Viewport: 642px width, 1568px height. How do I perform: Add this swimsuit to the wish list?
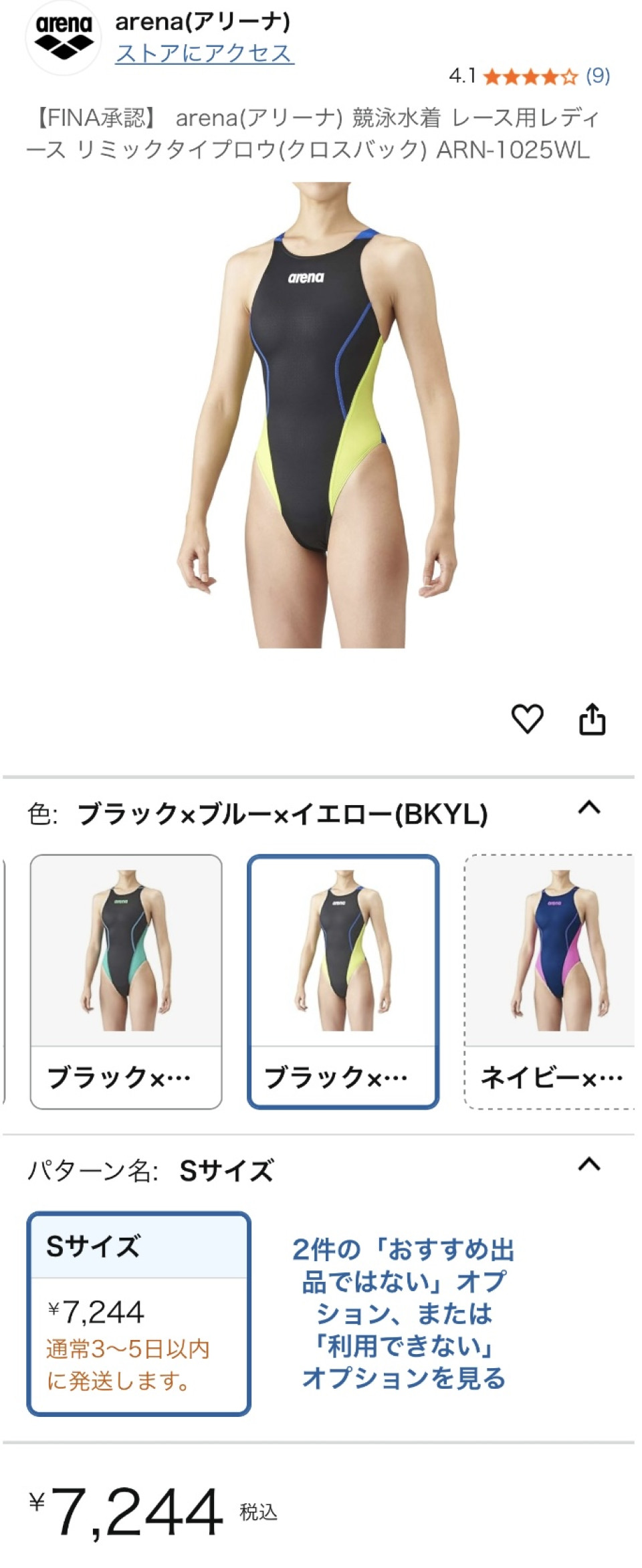point(527,719)
